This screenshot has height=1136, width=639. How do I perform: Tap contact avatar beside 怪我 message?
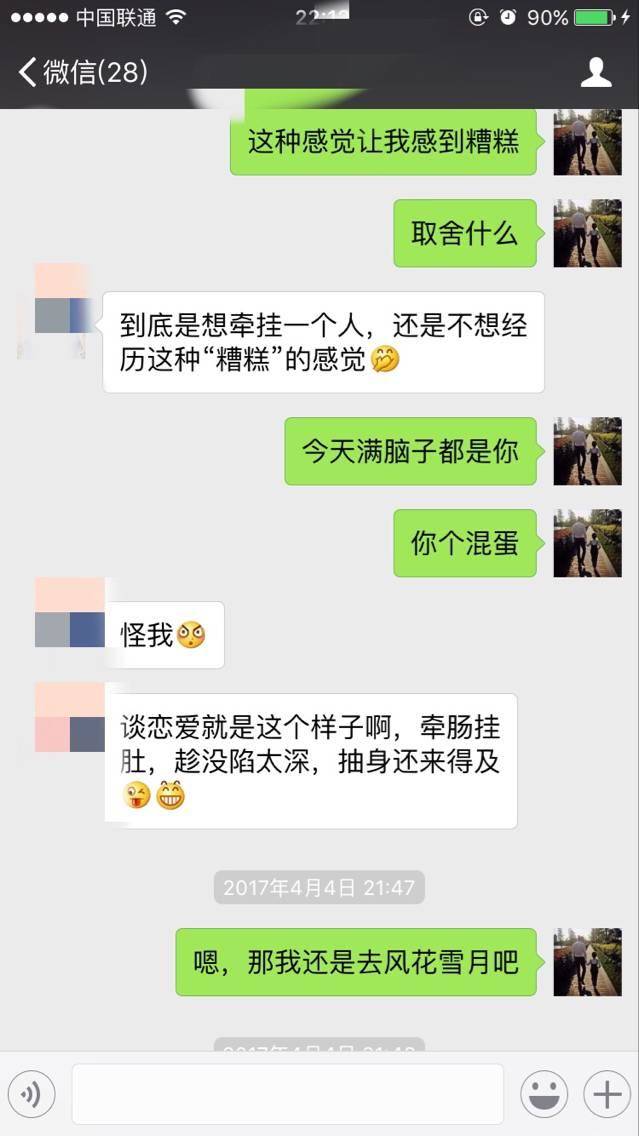point(69,612)
